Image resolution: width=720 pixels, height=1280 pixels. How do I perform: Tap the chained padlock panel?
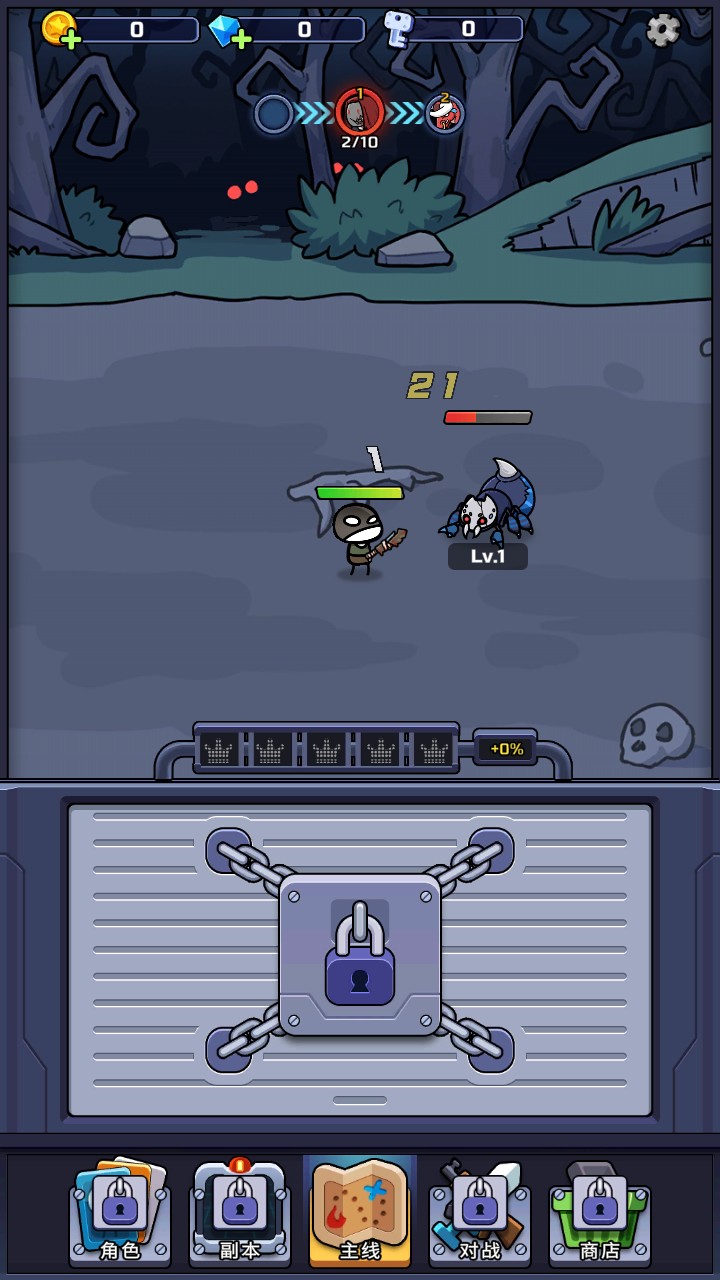tap(360, 955)
